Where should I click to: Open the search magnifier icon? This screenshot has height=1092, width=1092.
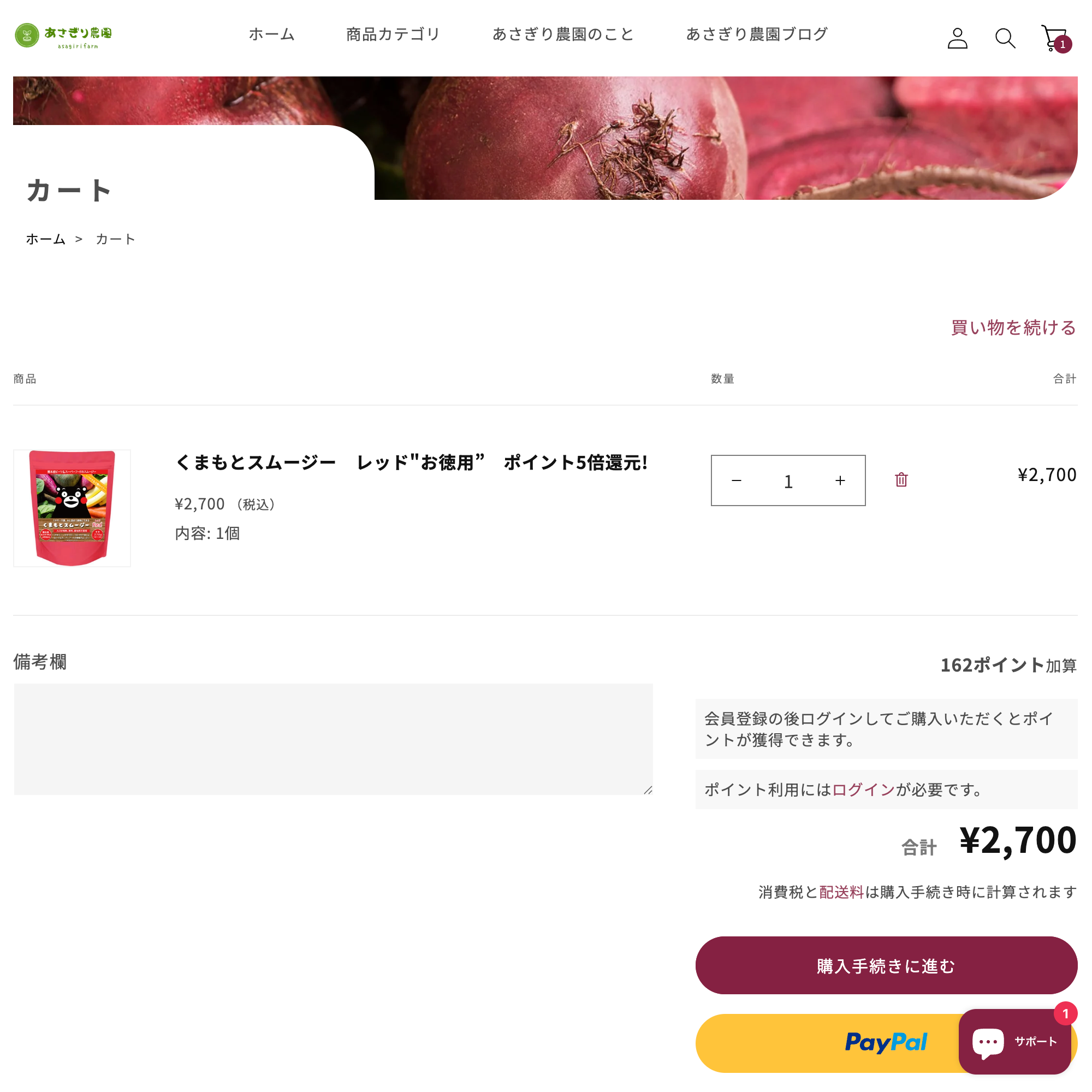coord(1005,38)
